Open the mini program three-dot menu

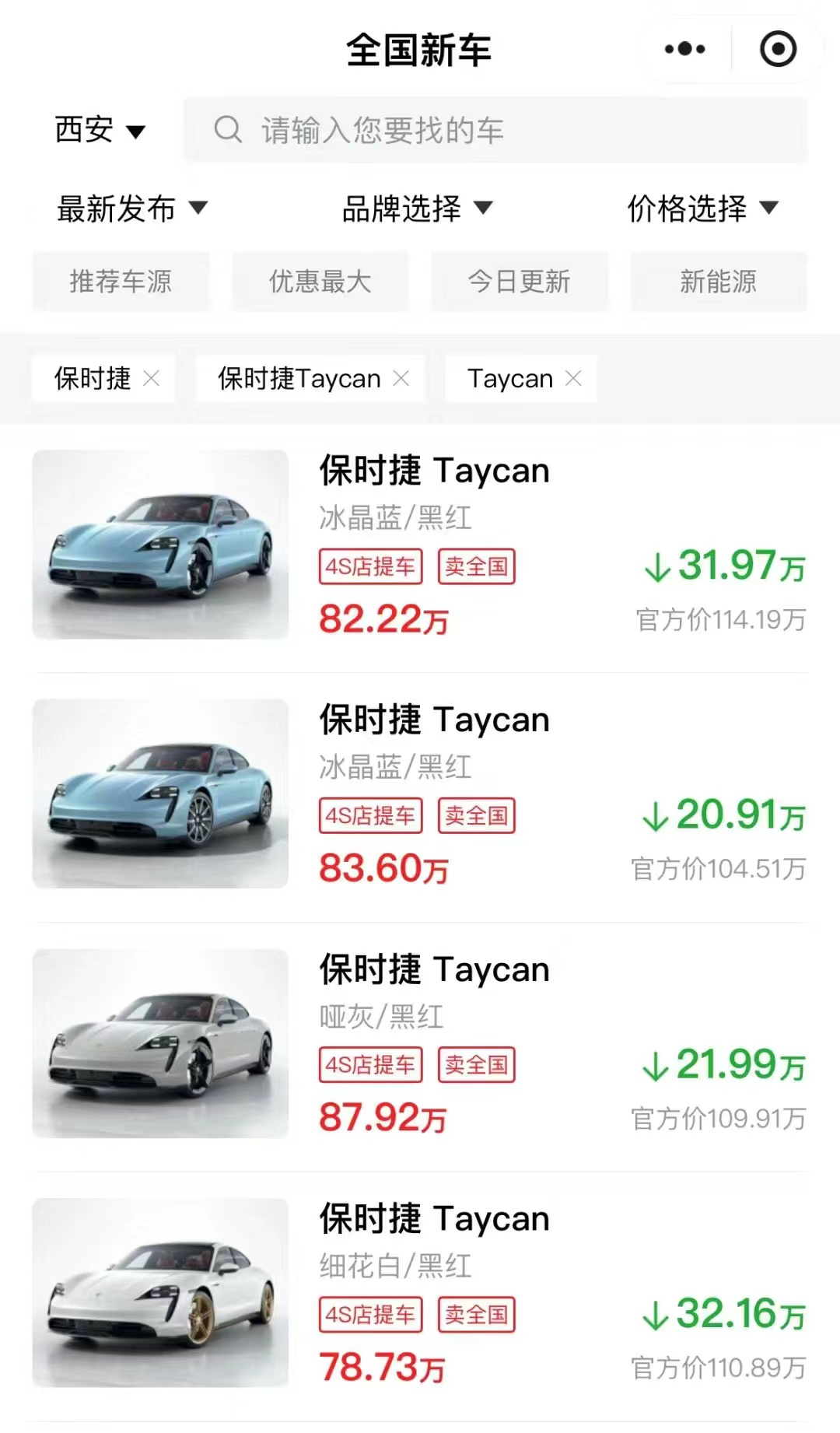pos(684,49)
